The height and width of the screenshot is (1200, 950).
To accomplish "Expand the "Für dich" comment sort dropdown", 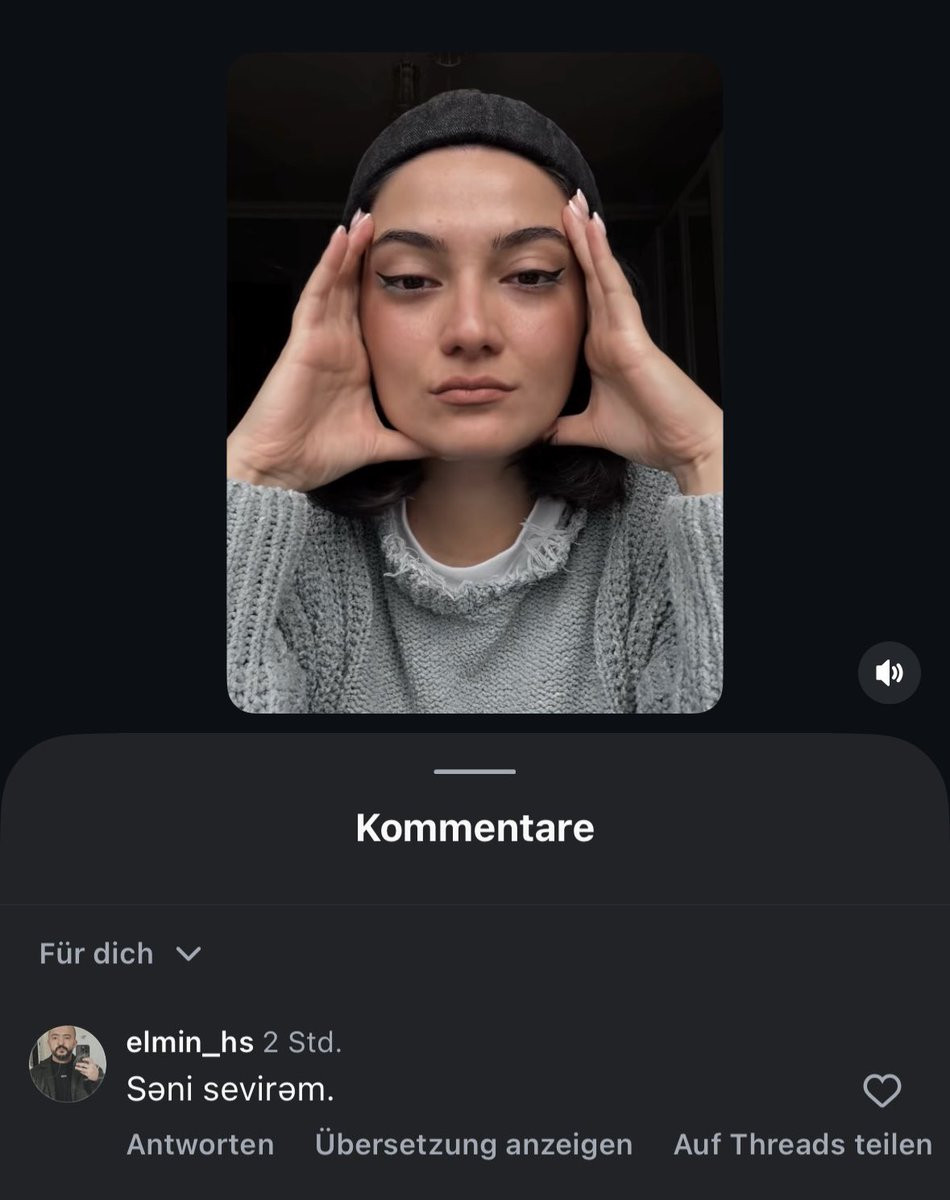I will [x=120, y=953].
